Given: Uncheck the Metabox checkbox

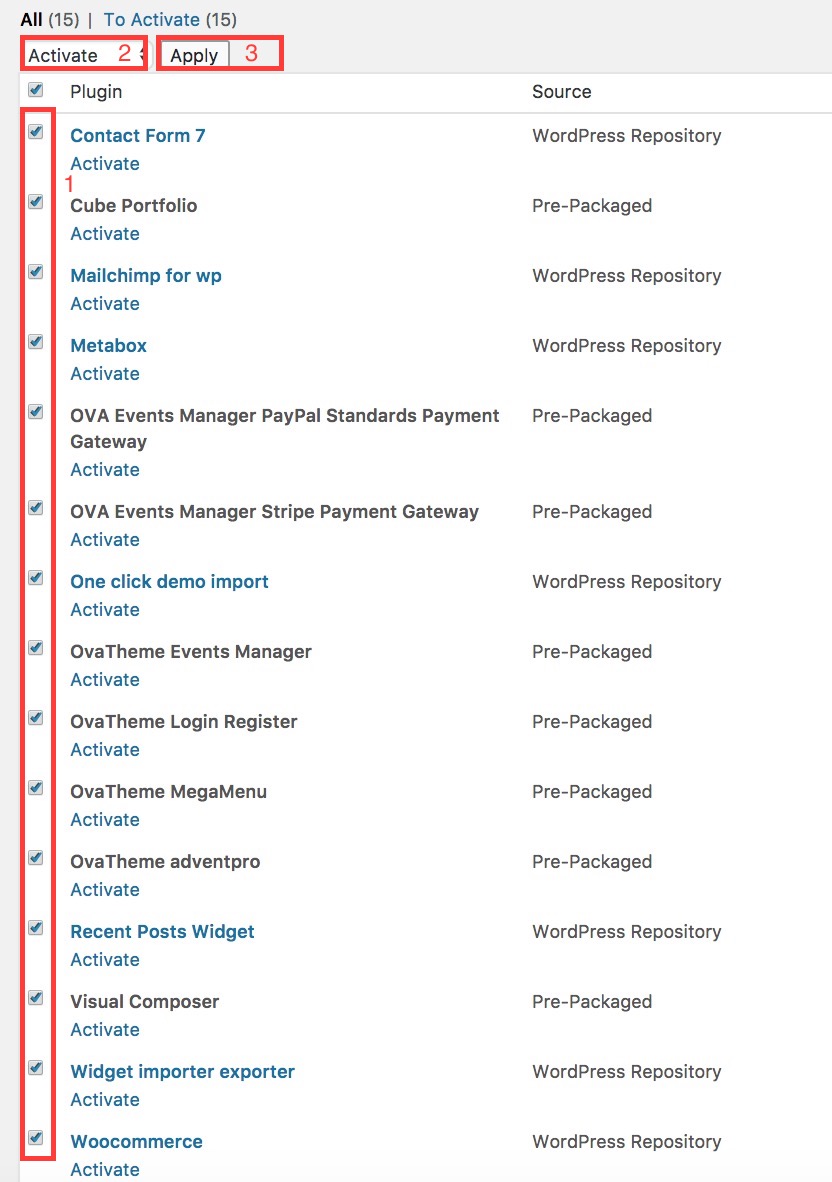Looking at the screenshot, I should point(35,341).
